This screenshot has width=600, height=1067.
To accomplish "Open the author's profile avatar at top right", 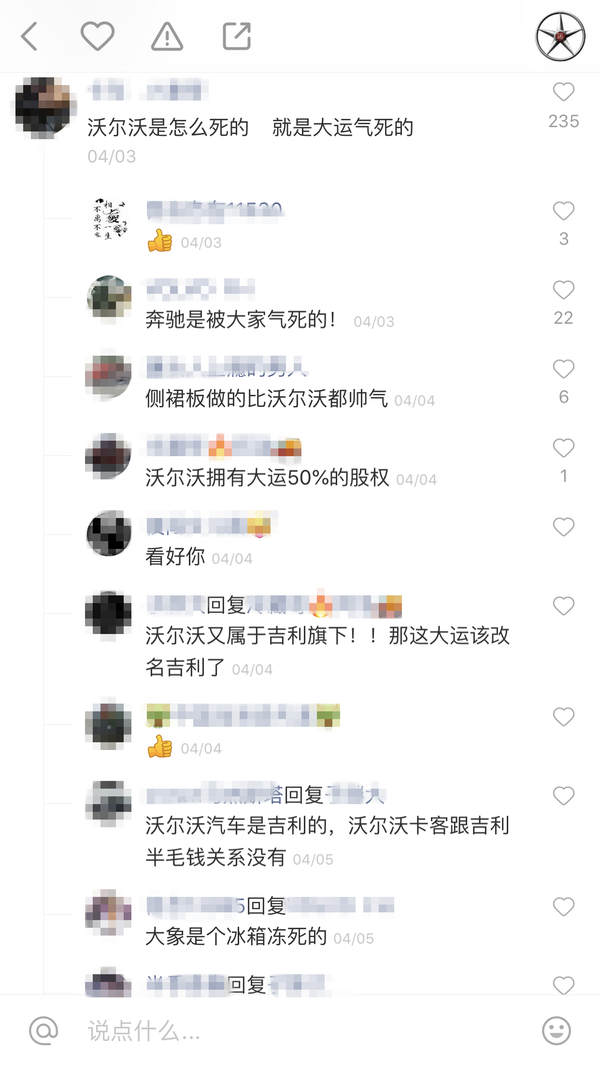I will click(x=560, y=37).
